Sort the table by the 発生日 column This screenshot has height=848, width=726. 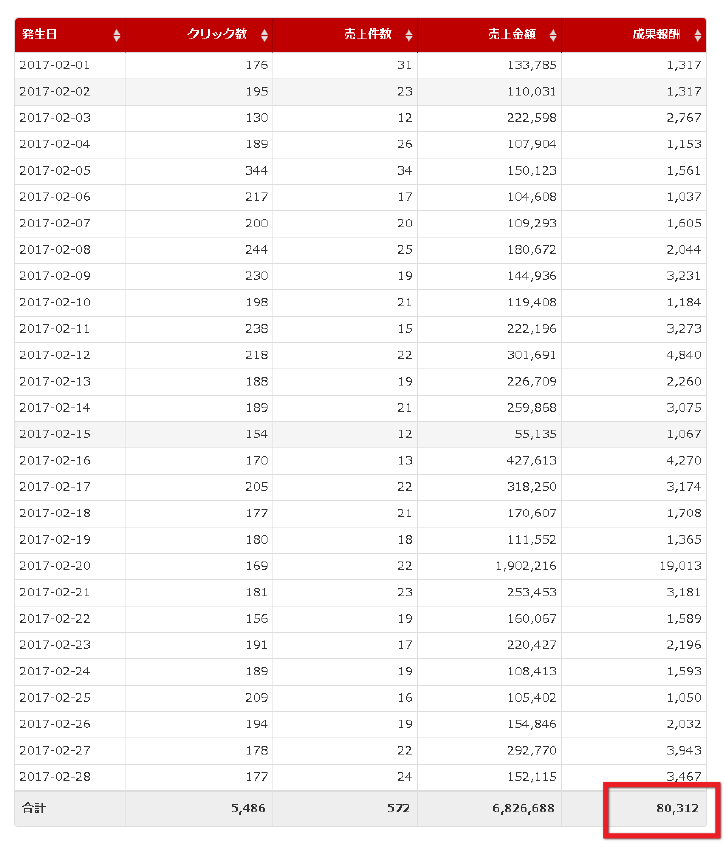(70, 35)
